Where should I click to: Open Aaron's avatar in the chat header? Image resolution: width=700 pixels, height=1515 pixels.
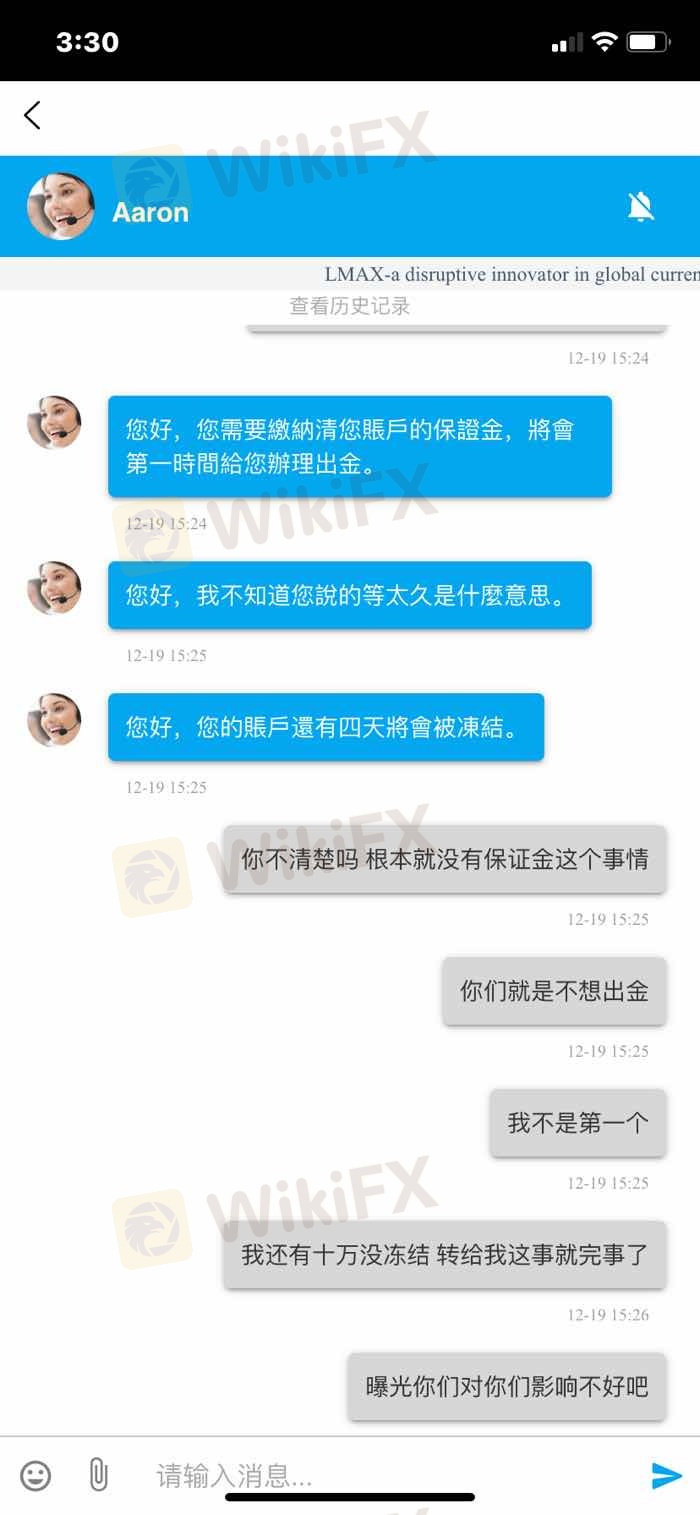61,207
